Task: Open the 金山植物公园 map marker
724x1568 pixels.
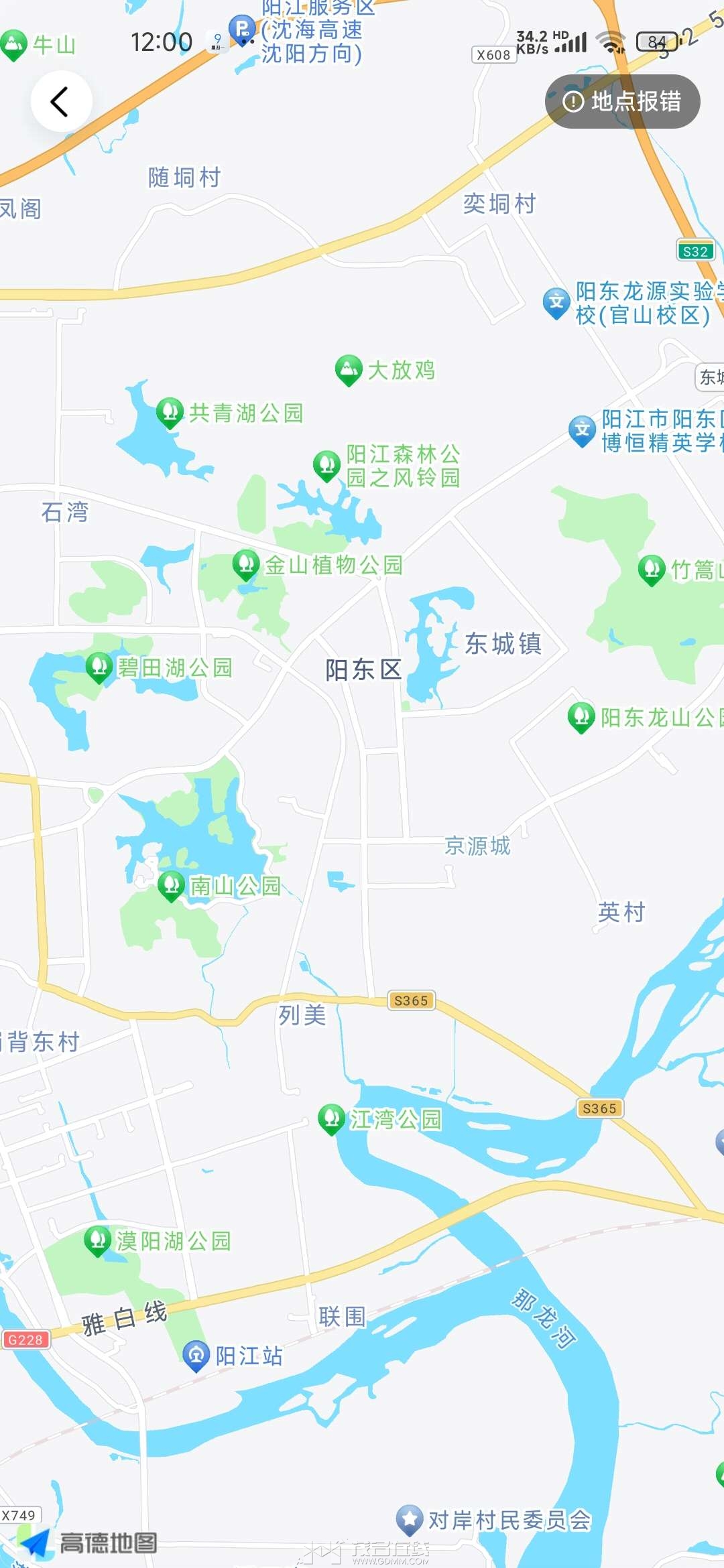Action: [x=246, y=564]
